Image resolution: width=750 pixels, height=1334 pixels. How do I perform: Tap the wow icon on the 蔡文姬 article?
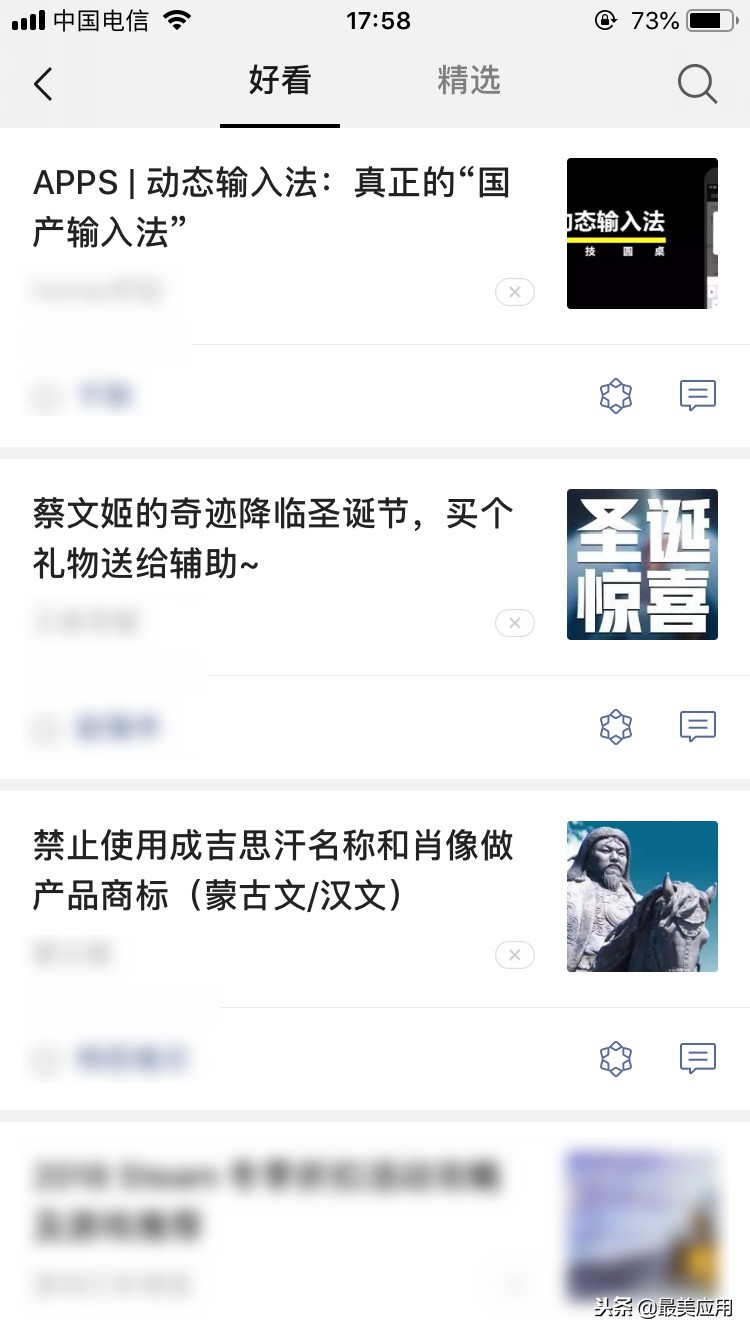pyautogui.click(x=615, y=727)
